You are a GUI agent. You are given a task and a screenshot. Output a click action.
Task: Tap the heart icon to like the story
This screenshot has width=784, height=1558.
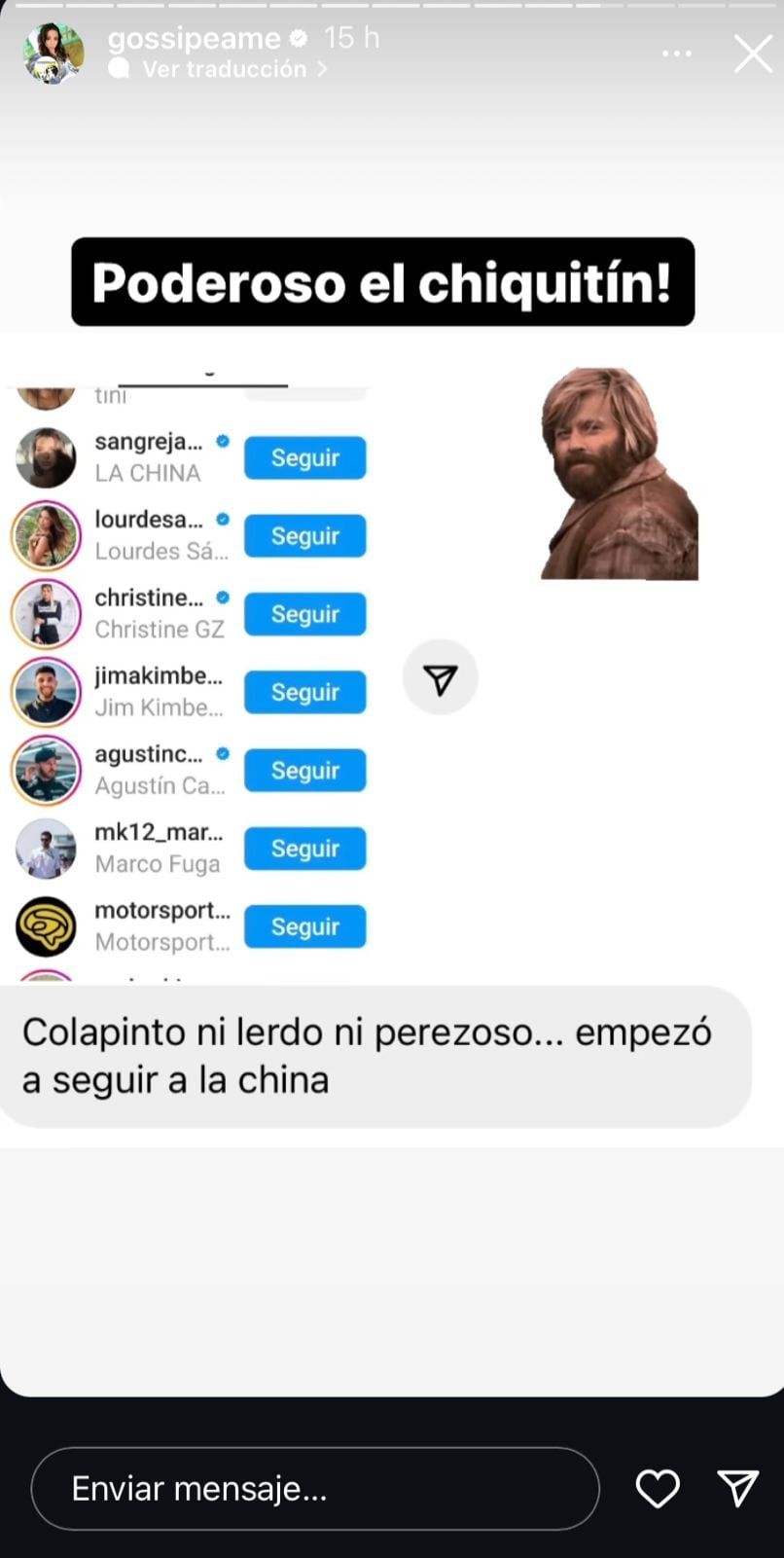(658, 1488)
